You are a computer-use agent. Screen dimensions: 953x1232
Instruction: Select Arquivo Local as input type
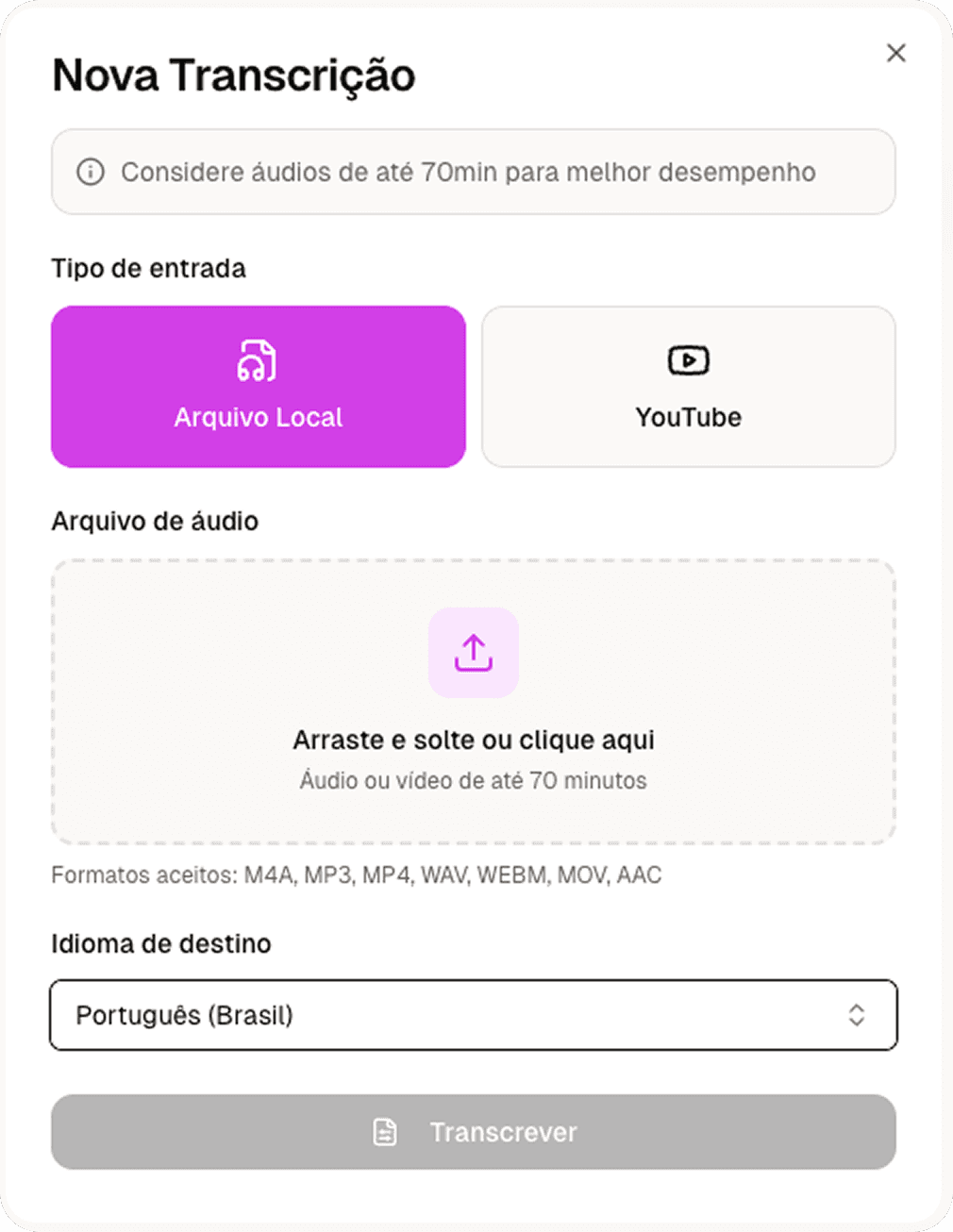258,387
